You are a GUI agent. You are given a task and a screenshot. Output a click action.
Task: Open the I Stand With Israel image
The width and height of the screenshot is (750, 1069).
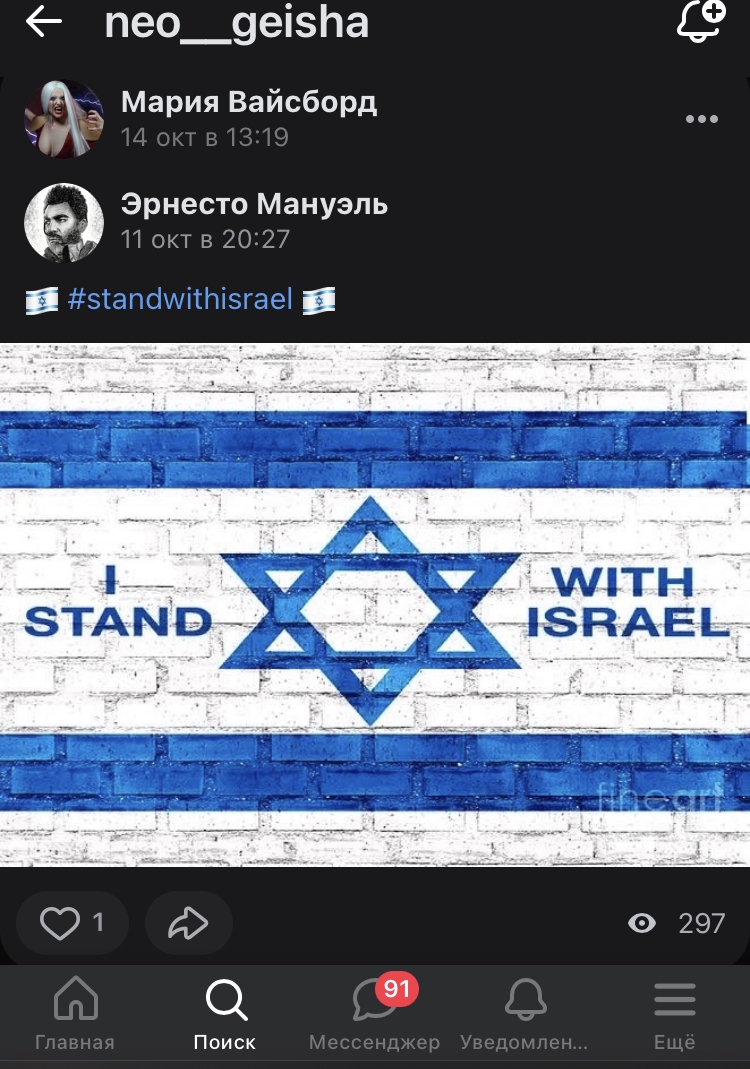coord(375,605)
